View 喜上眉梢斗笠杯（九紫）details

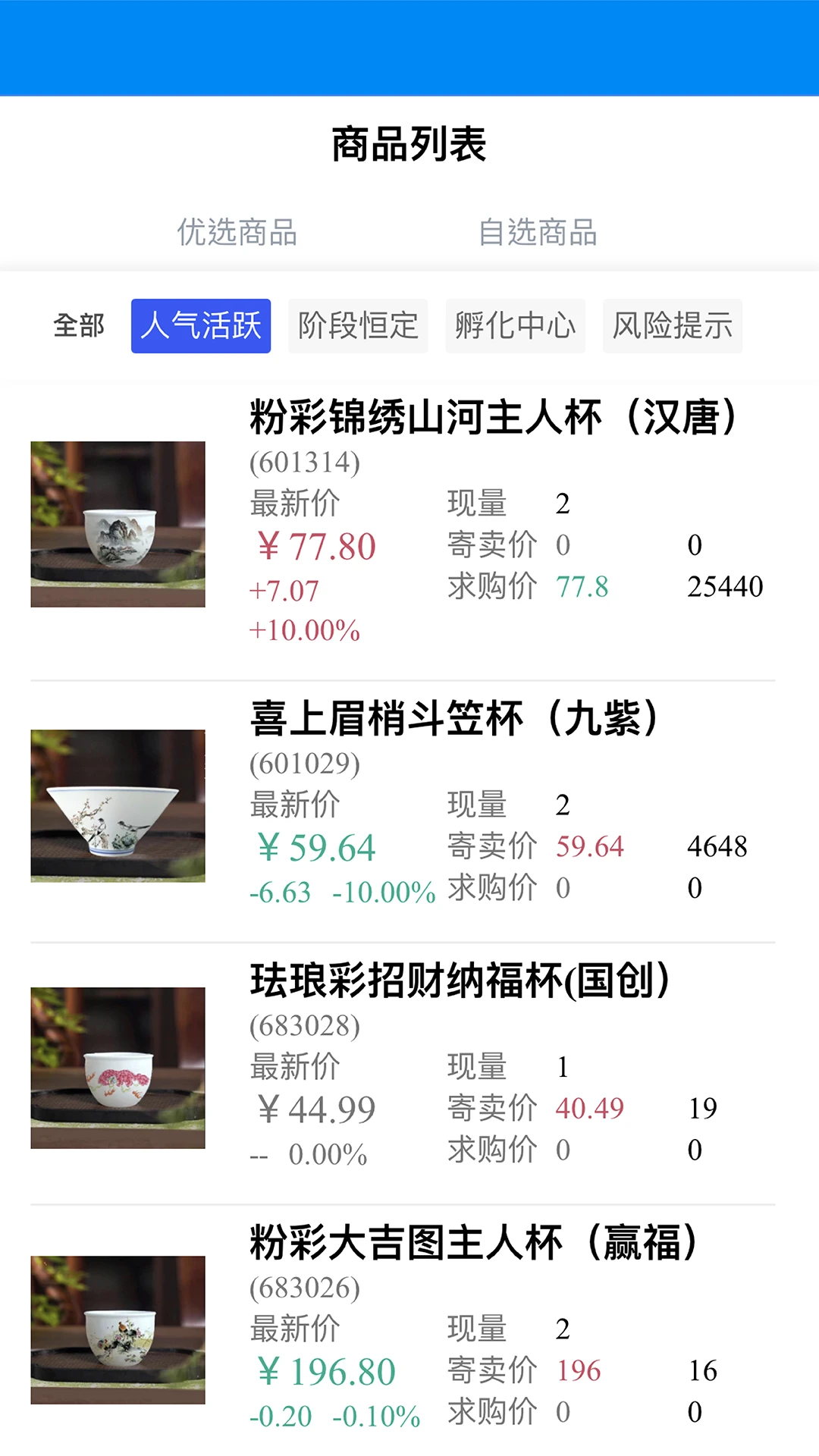coord(453,718)
